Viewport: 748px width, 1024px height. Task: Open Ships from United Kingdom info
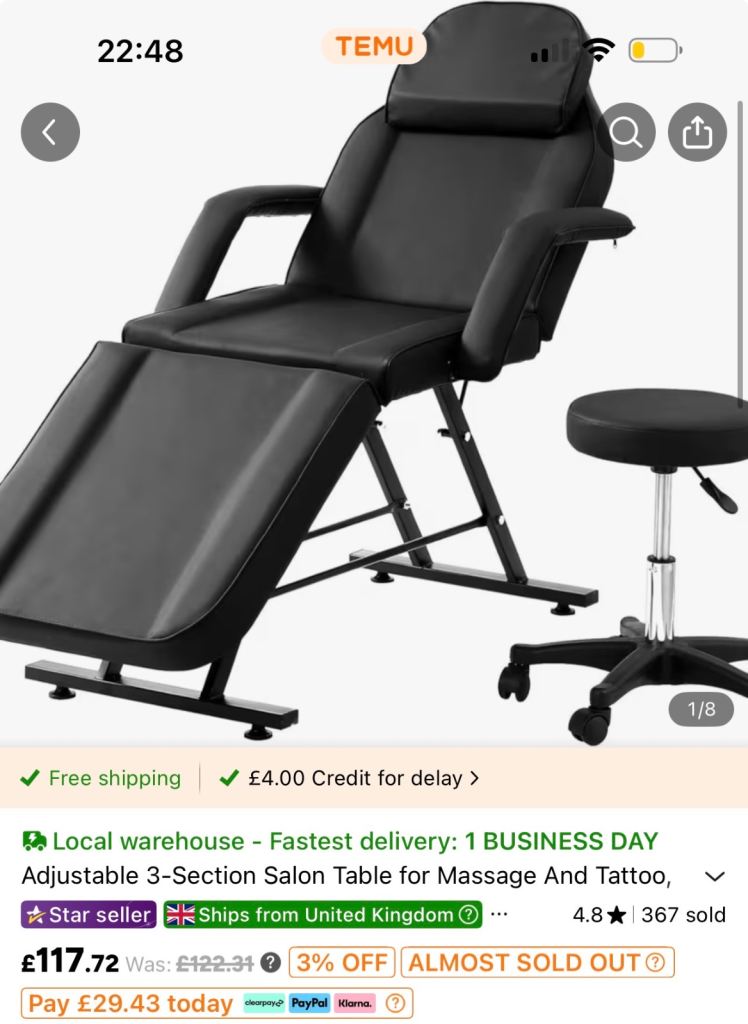pyautogui.click(x=323, y=914)
